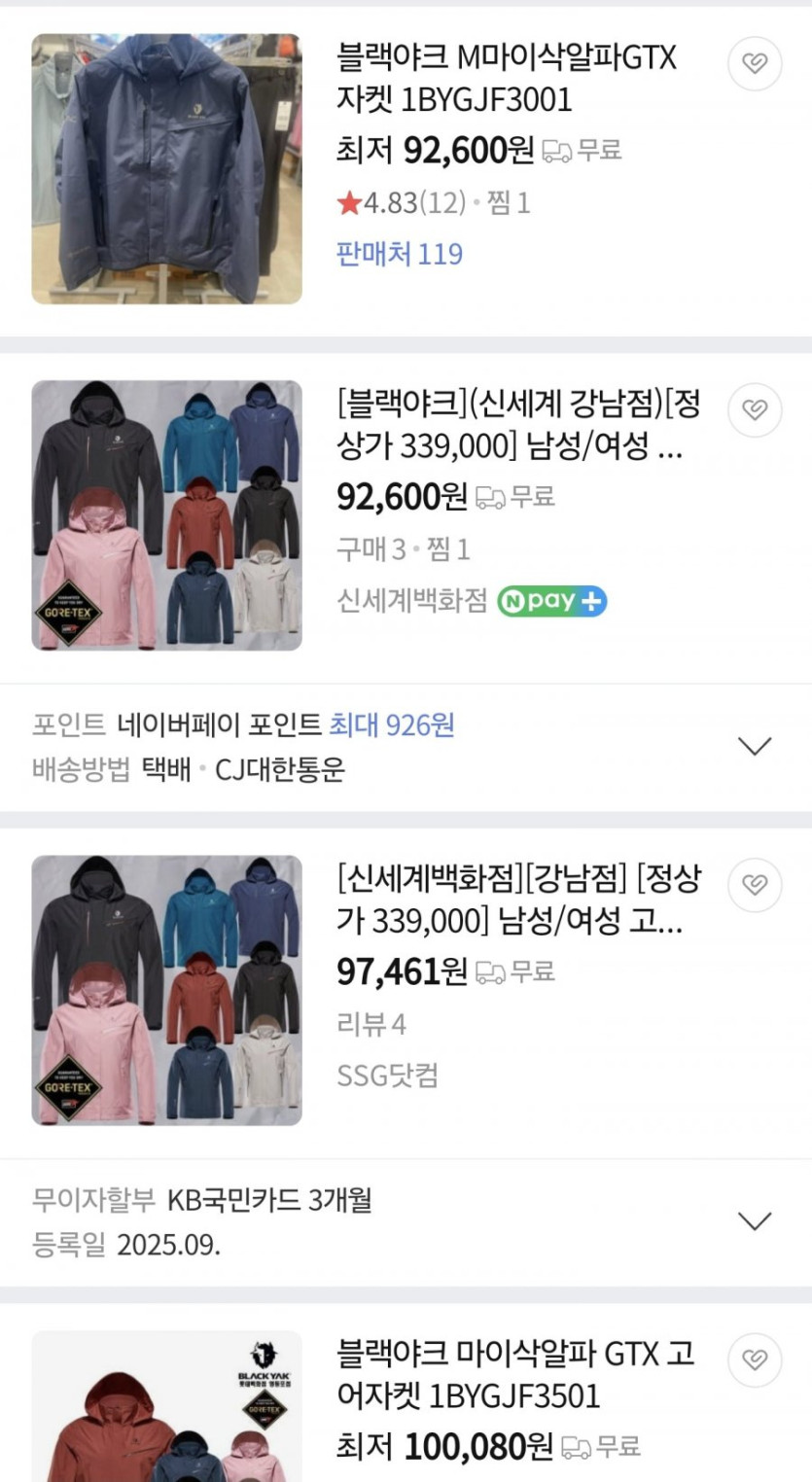Open the navy 1BYGJF3001 jacket photo

coord(166,169)
